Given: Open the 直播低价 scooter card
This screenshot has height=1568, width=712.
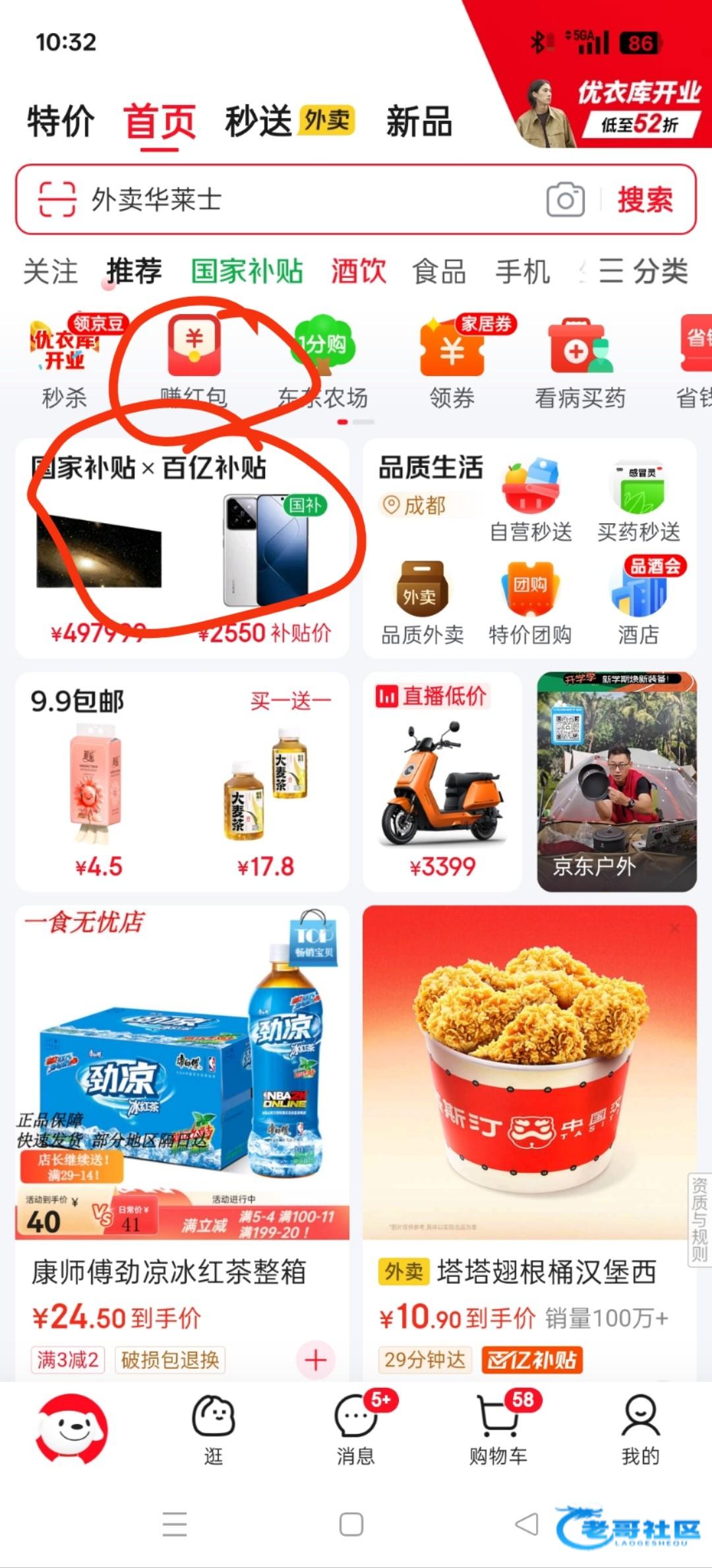Looking at the screenshot, I should click(x=442, y=782).
